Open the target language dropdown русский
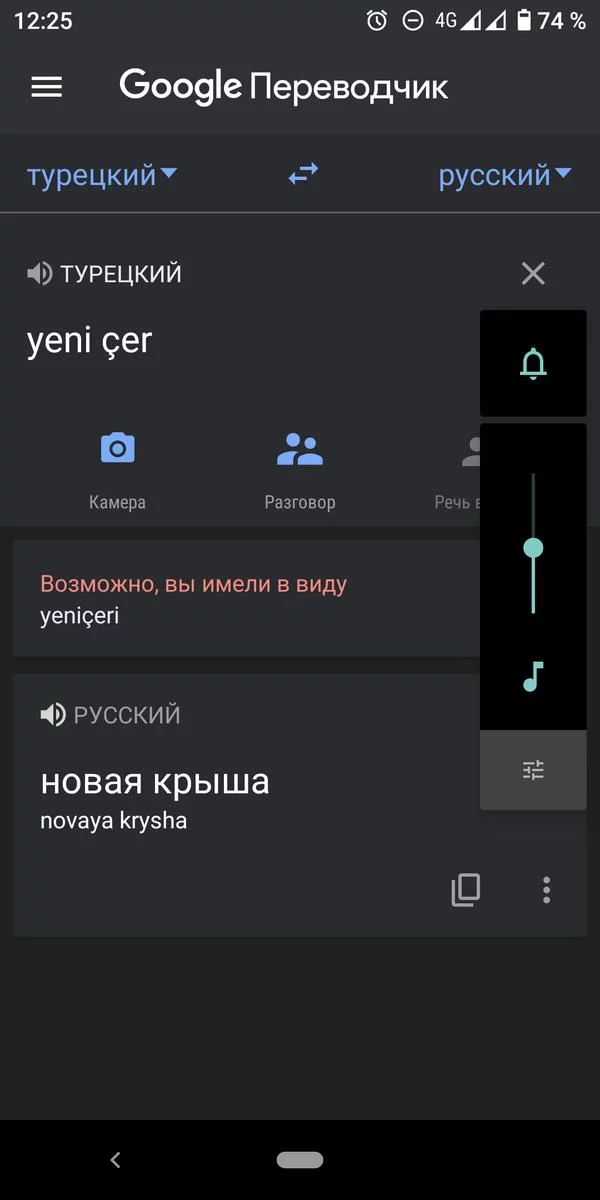 pos(504,176)
